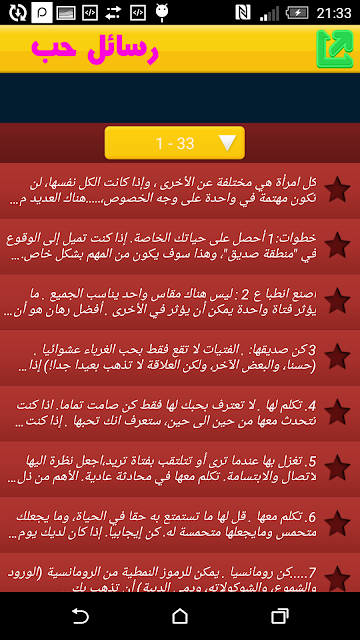Tap the green share icon

[335, 49]
